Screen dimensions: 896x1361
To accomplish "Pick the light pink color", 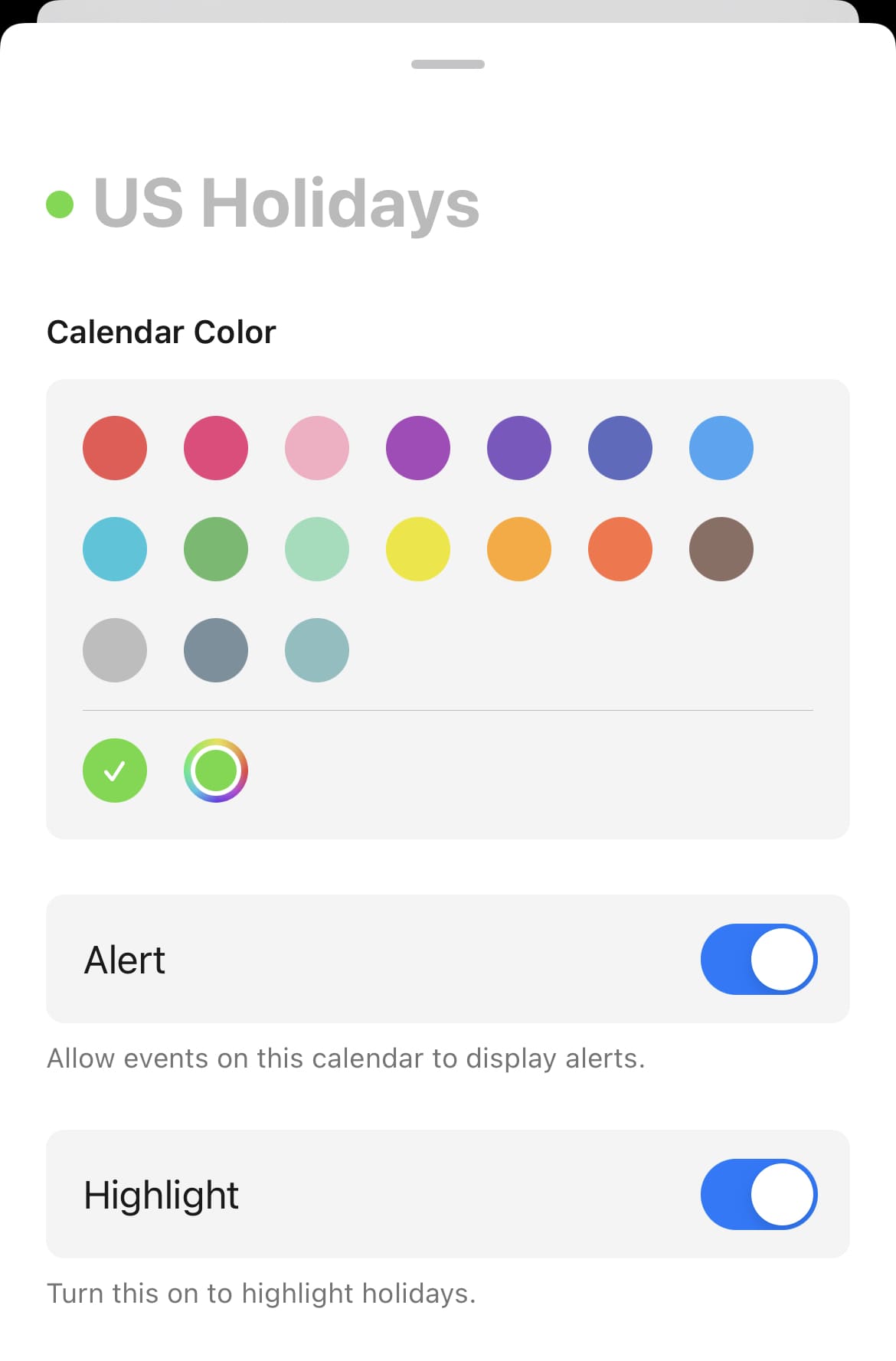I will (317, 448).
